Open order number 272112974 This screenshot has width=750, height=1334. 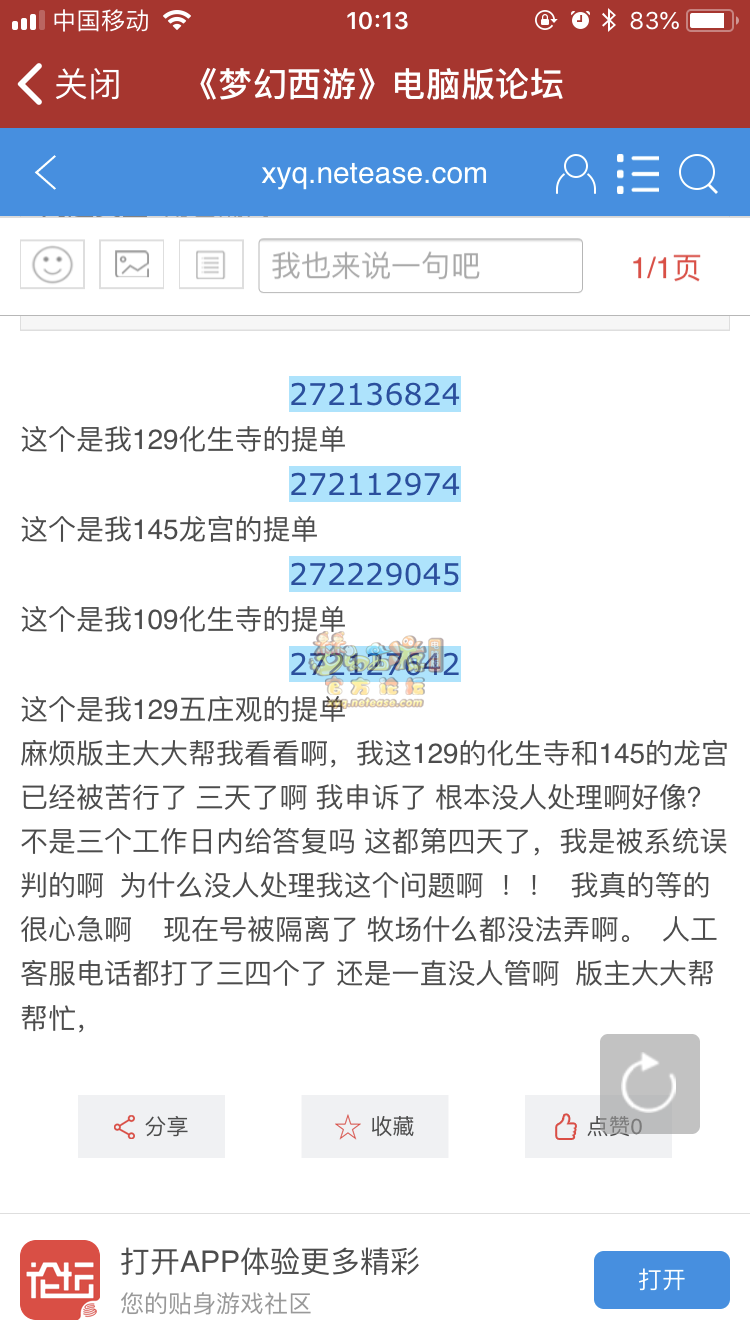click(x=375, y=484)
